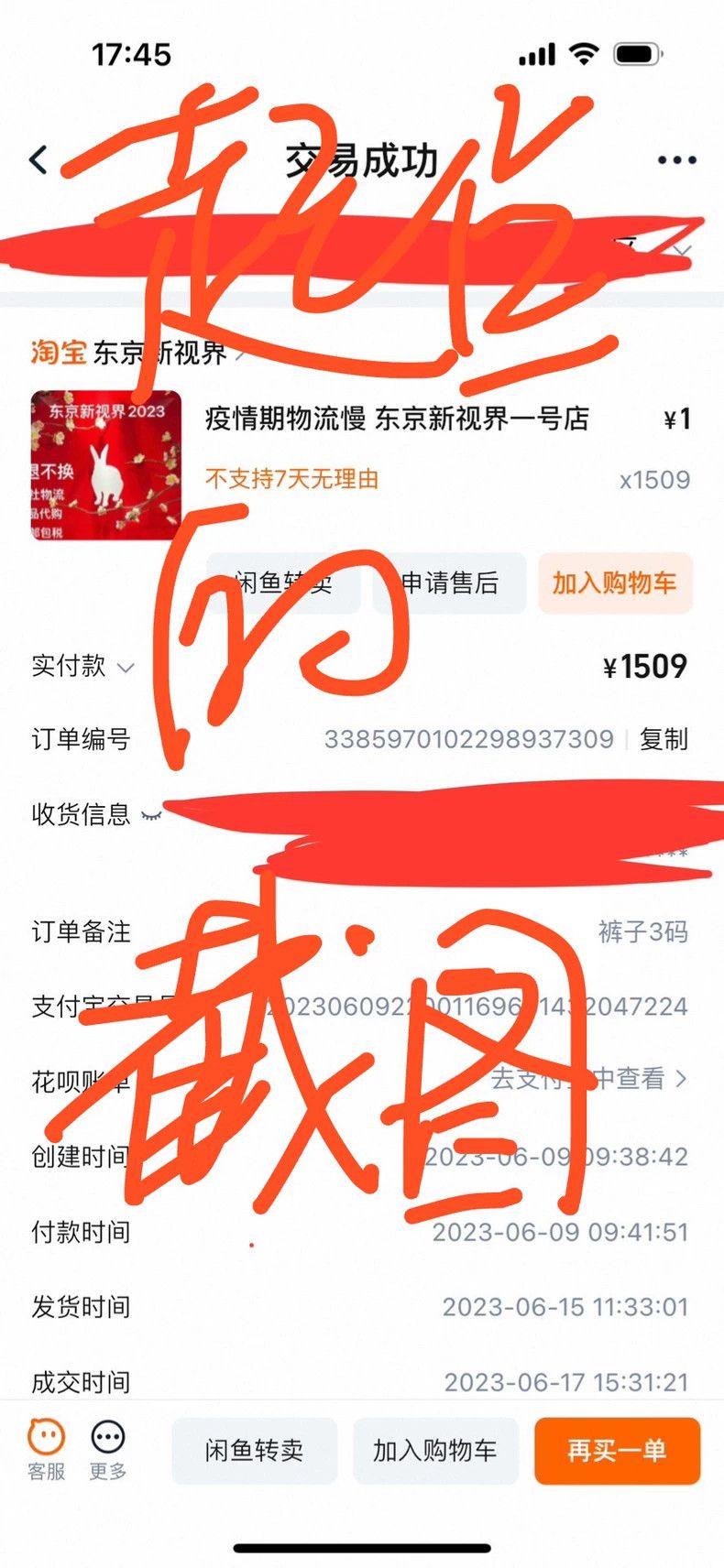Tap 闲鱼转卖 in the bottom bar

(x=254, y=1451)
